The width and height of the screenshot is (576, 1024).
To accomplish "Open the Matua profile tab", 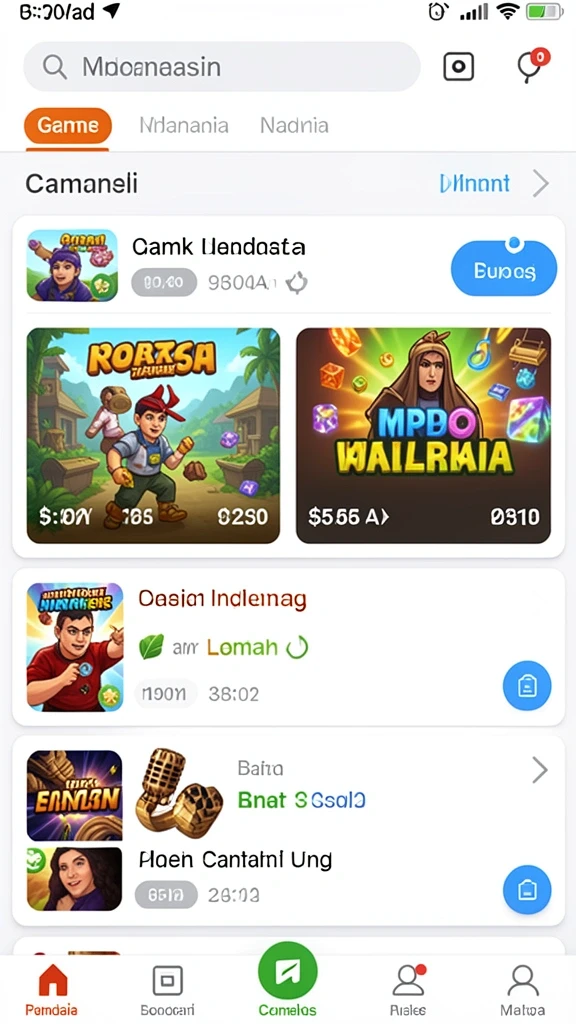I will [x=522, y=990].
